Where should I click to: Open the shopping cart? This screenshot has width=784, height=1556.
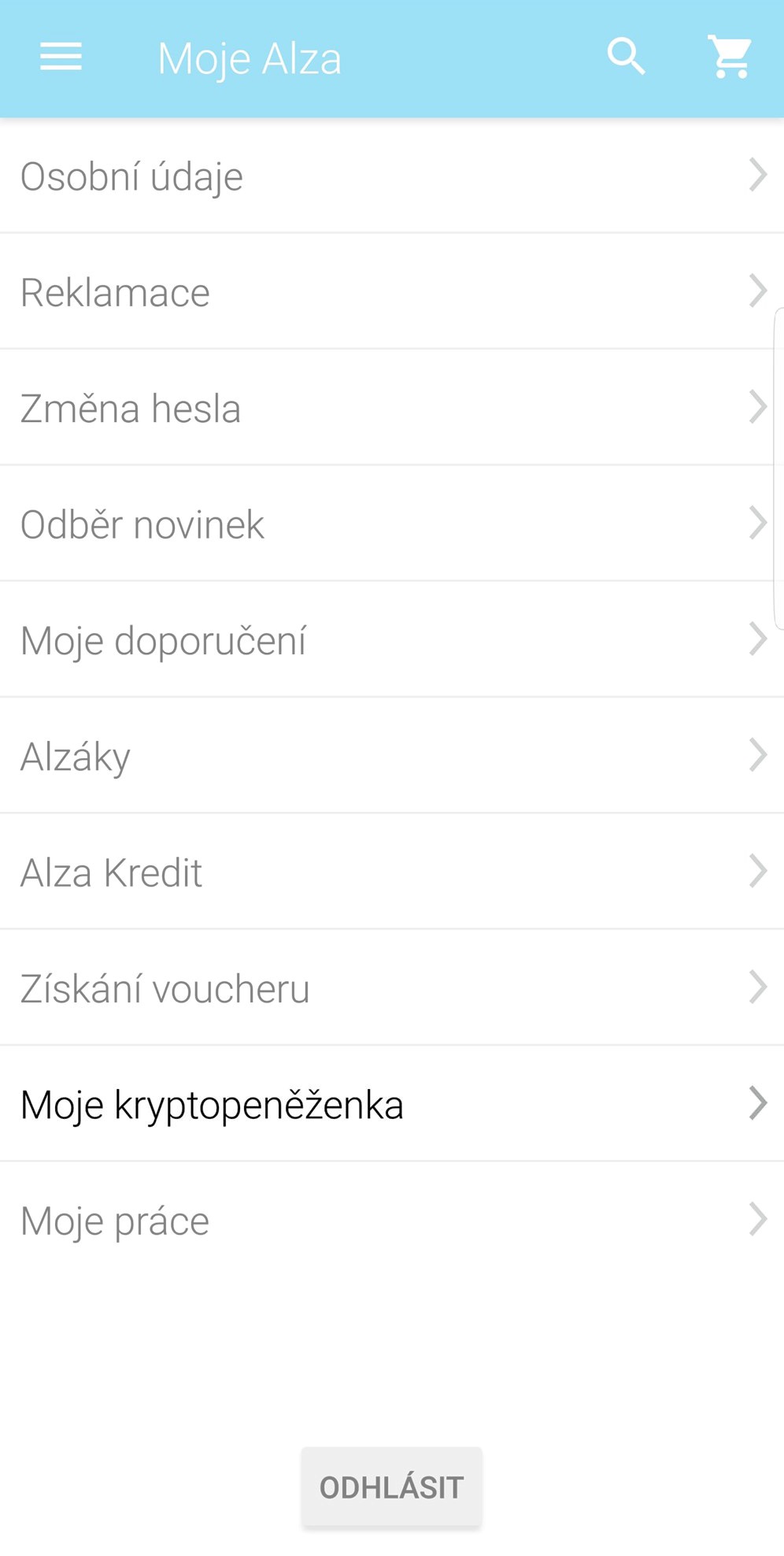coord(730,57)
